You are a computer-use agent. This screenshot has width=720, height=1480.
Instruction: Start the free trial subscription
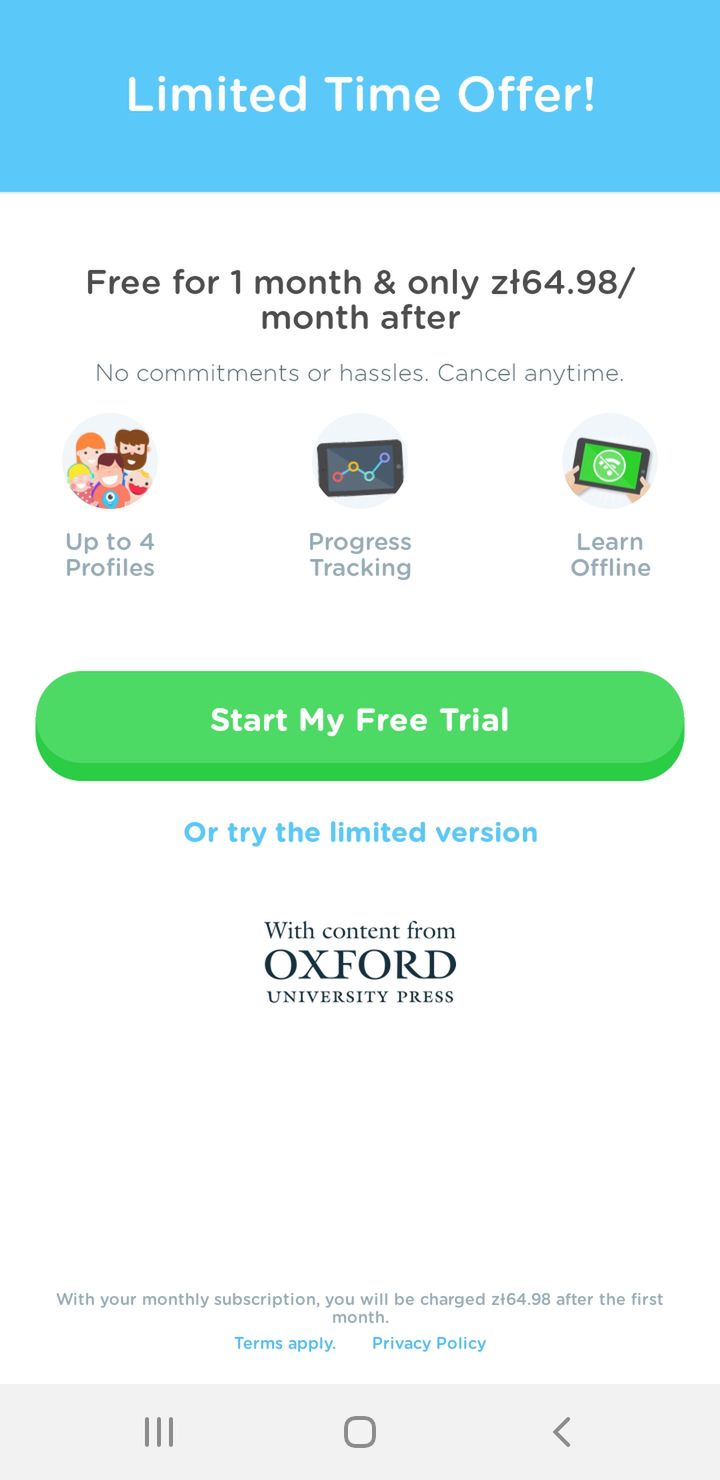(360, 724)
